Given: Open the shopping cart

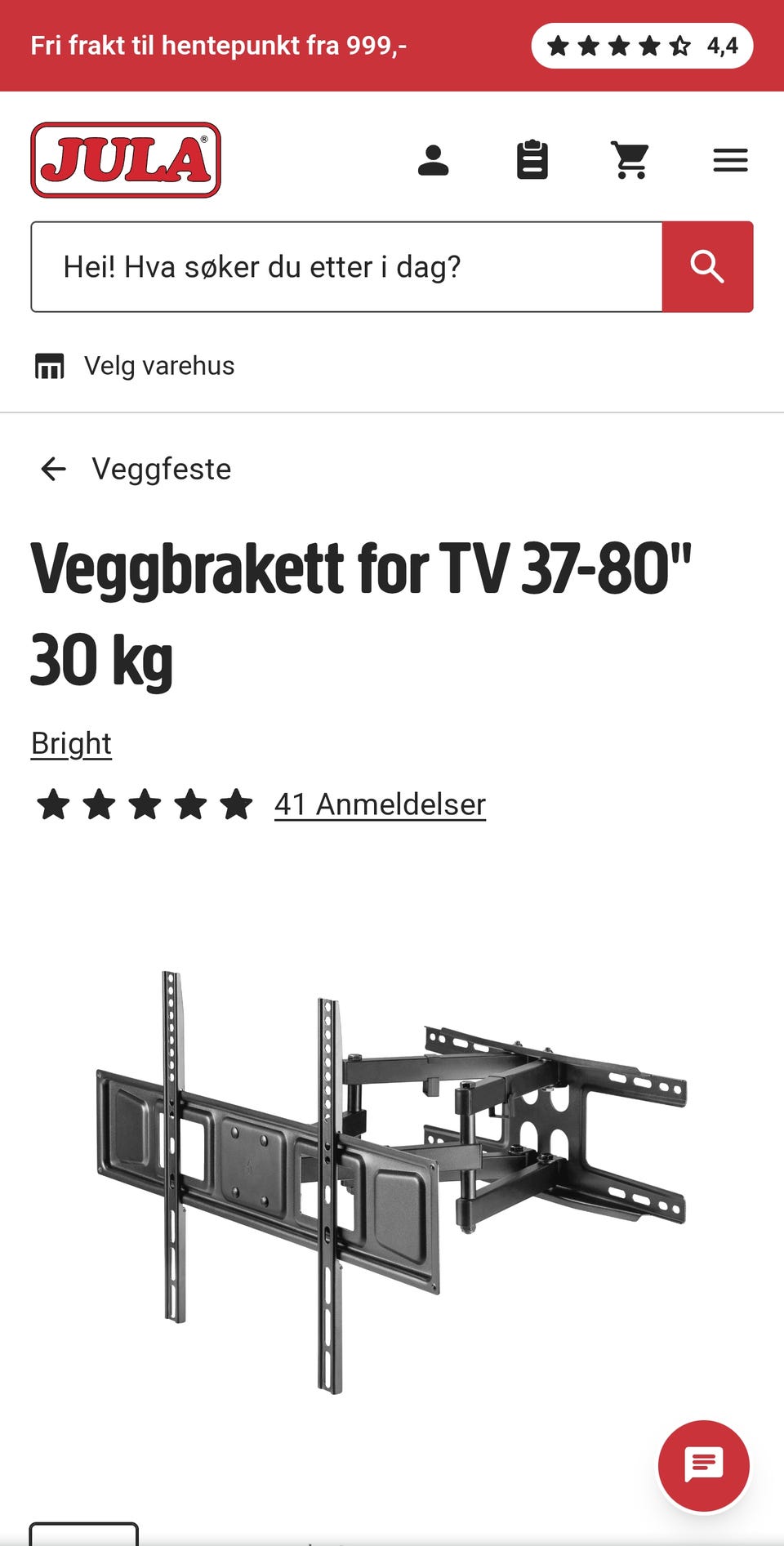Looking at the screenshot, I should pyautogui.click(x=631, y=160).
